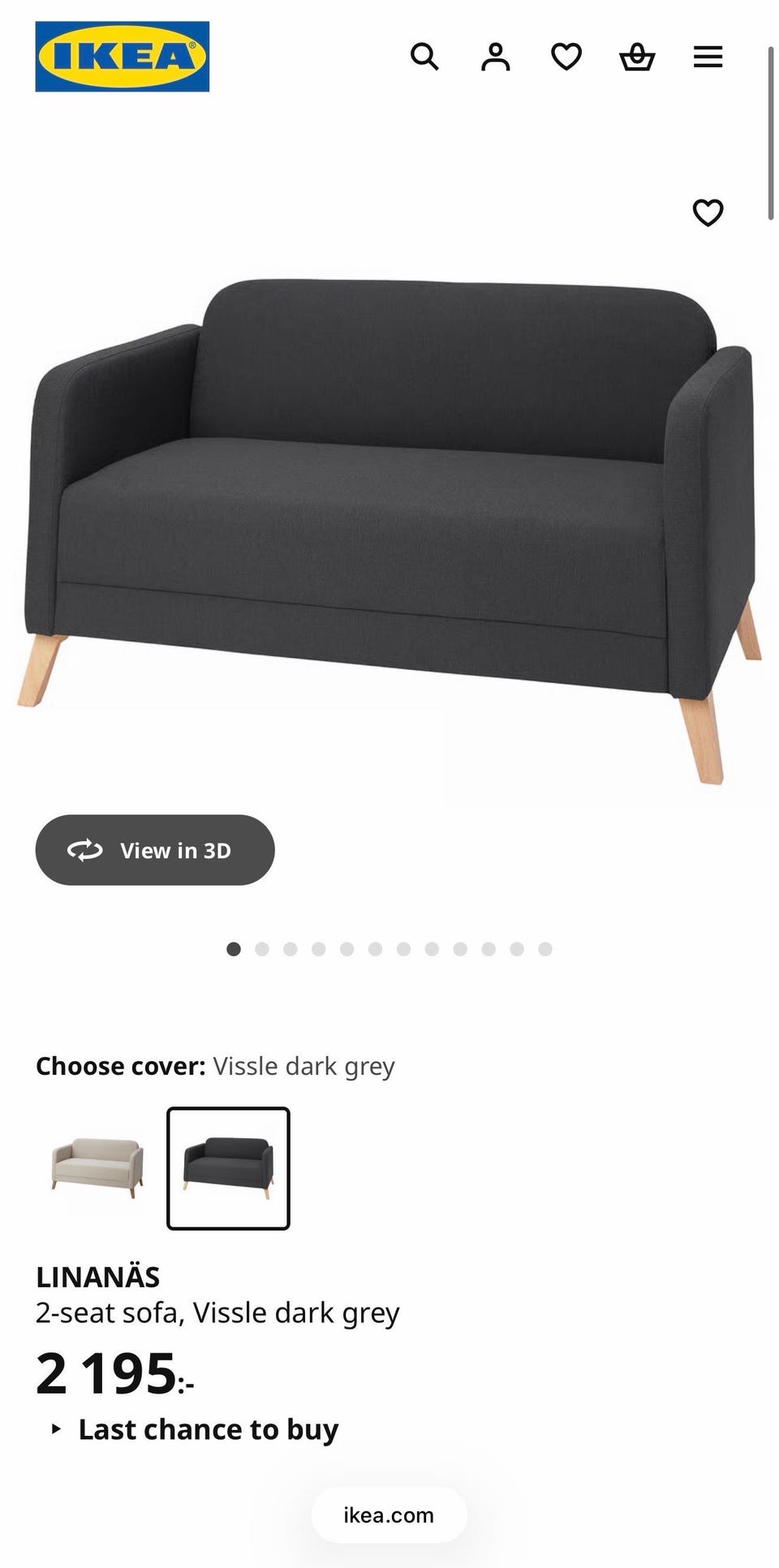Open the account profile icon

click(x=495, y=57)
